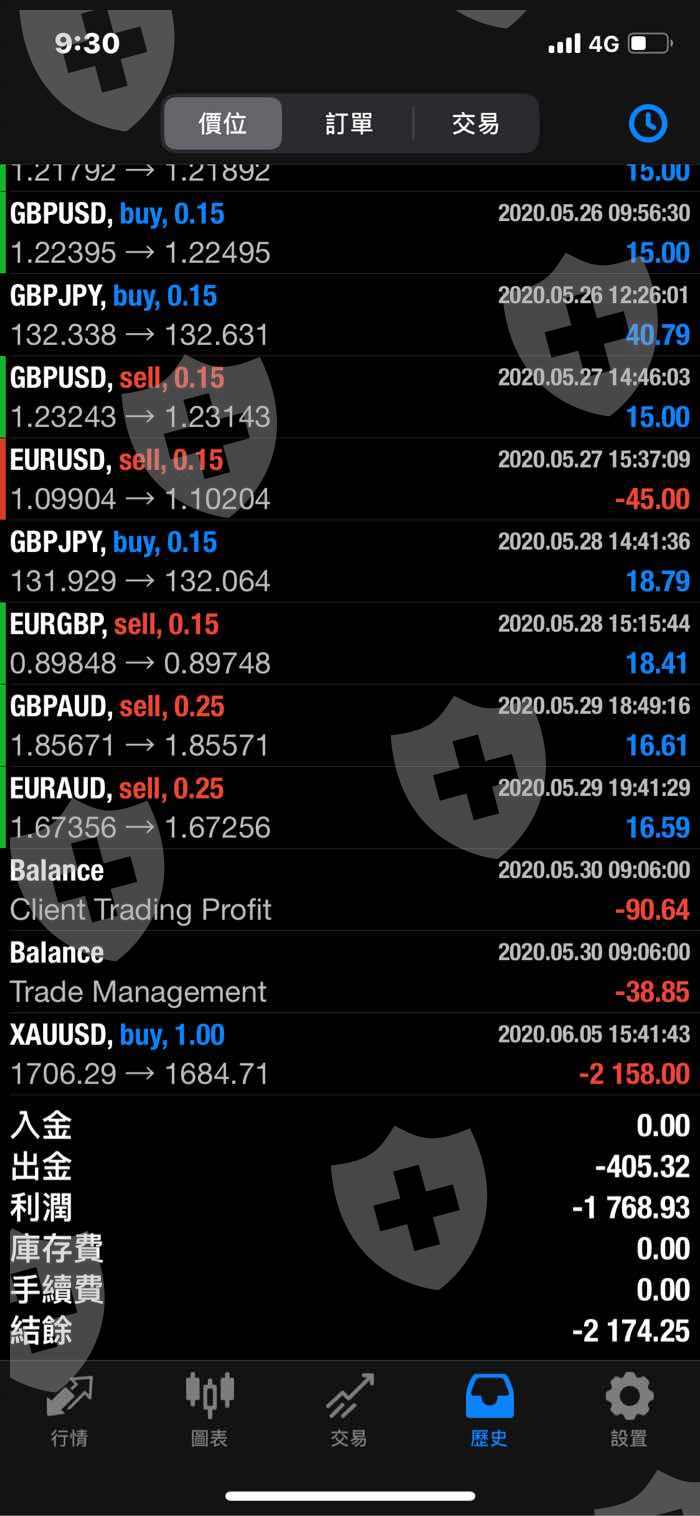700x1516 pixels.
Task: Select the 價位 segment
Action: pyautogui.click(x=223, y=124)
